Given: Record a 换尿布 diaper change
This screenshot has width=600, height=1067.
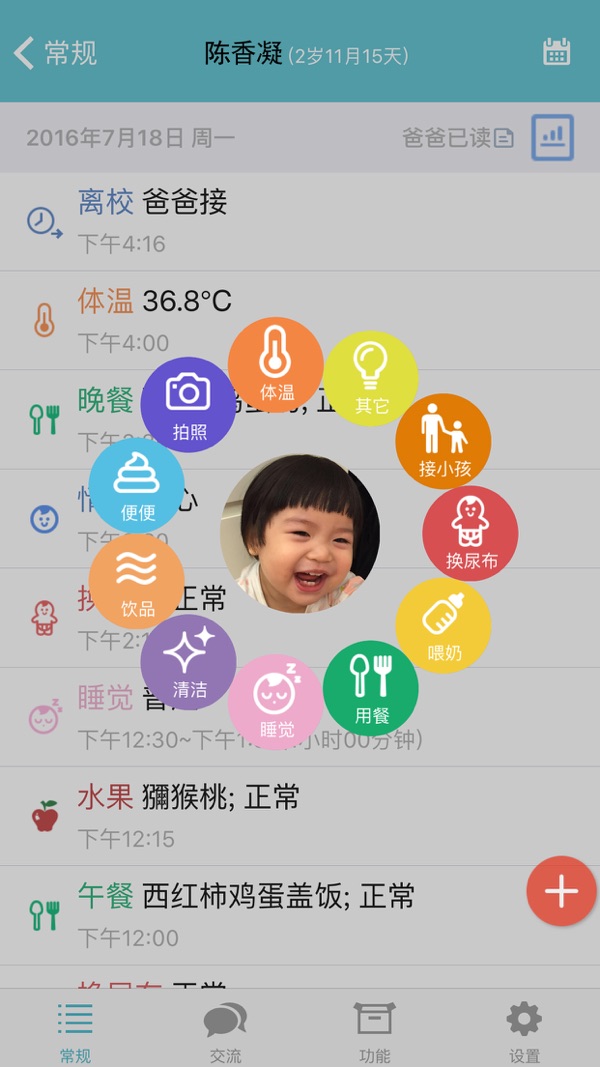Looking at the screenshot, I should (470, 534).
